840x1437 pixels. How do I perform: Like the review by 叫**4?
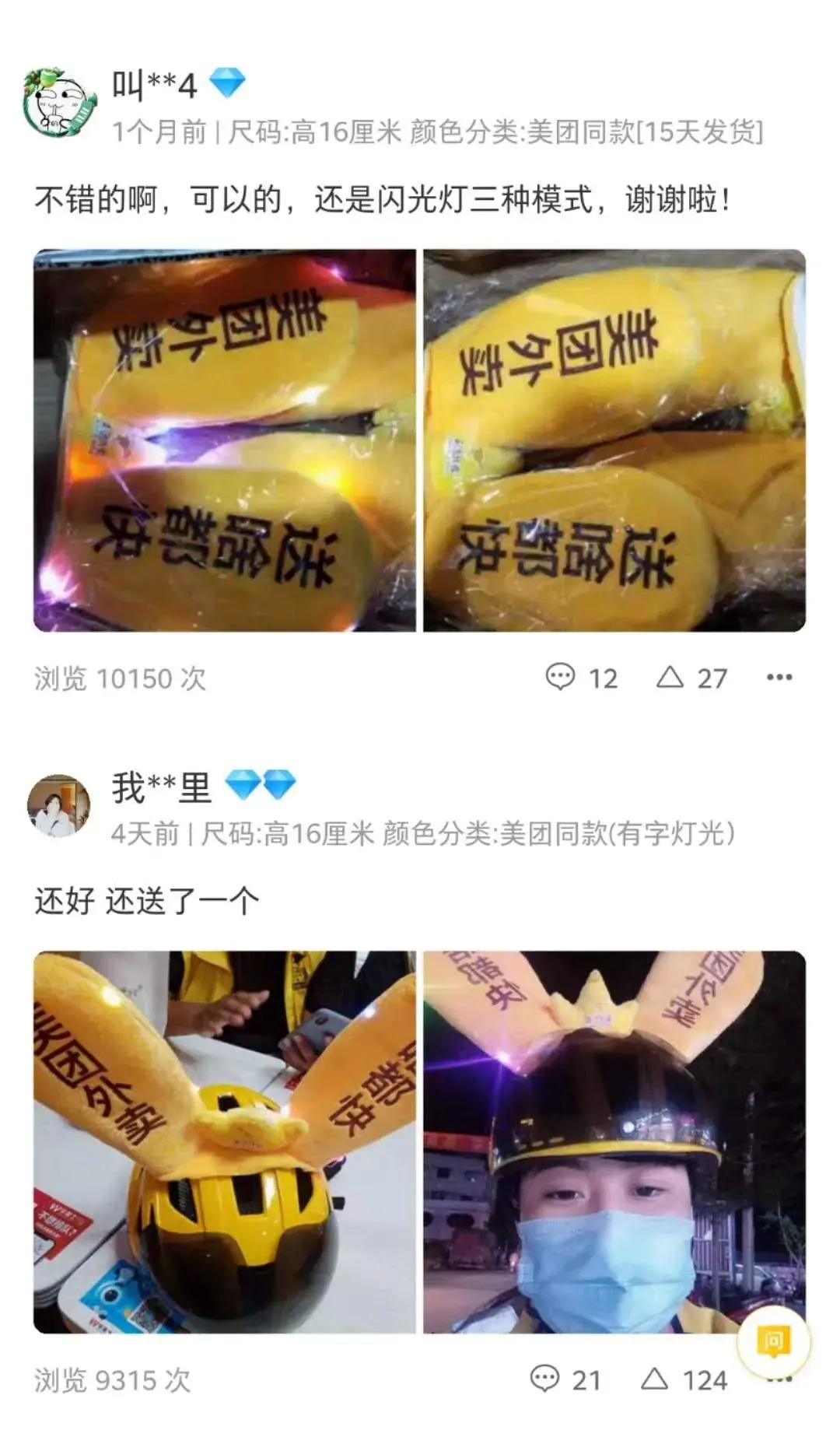click(x=691, y=678)
